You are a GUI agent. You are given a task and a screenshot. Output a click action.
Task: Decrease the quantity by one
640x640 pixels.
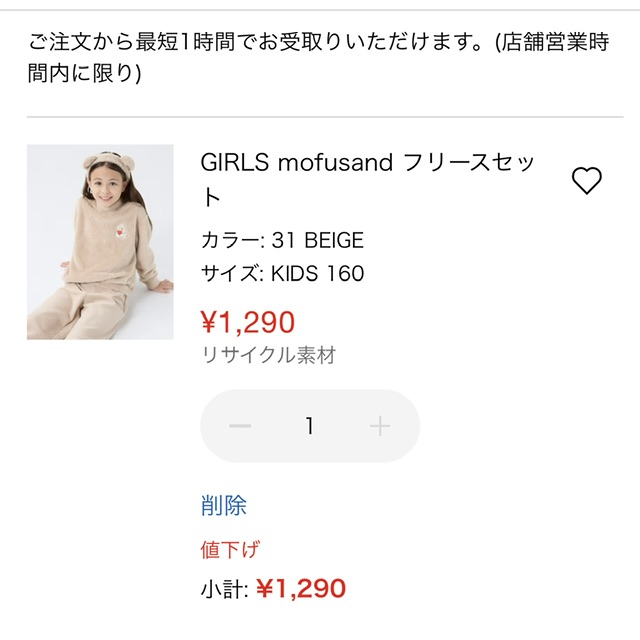[240, 426]
